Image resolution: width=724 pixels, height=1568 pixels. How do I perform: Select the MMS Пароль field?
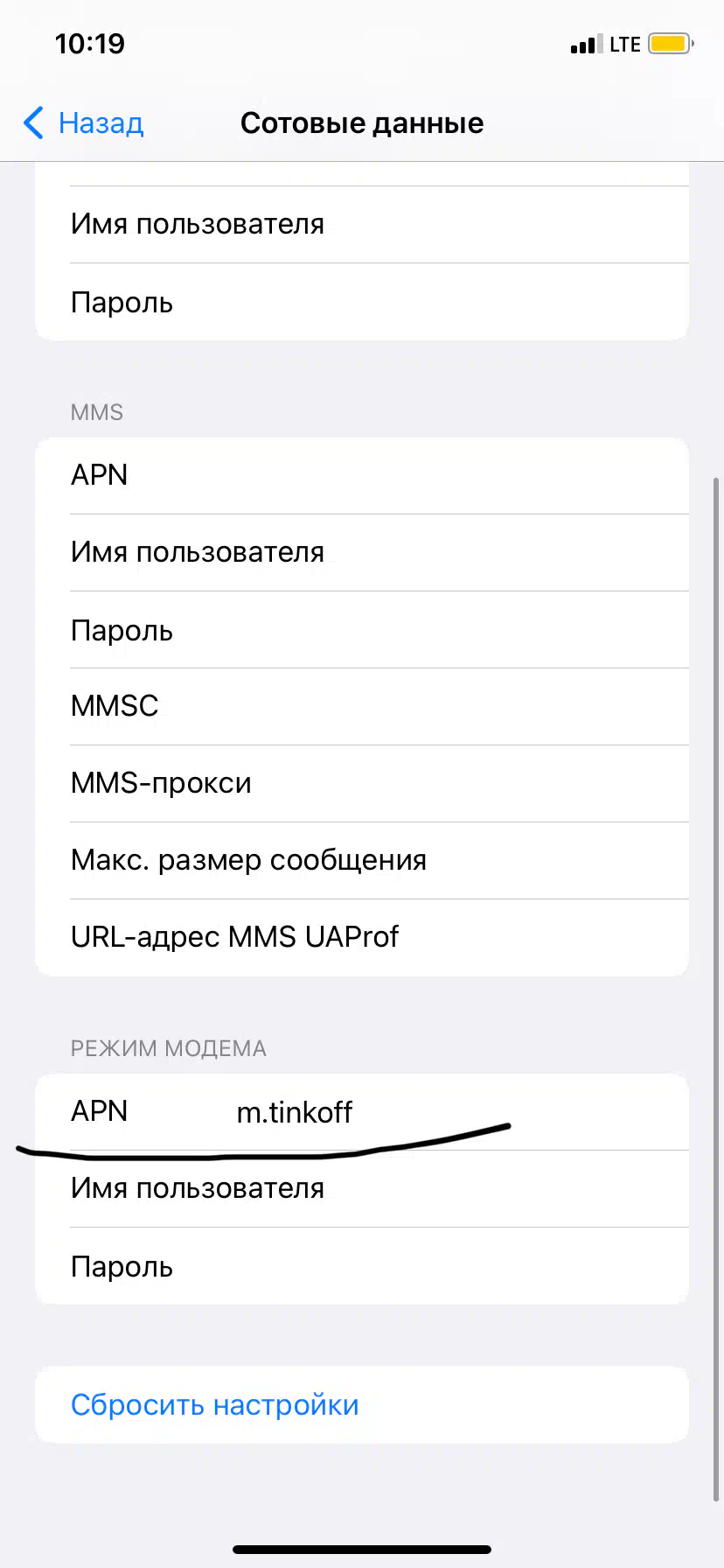(362, 630)
